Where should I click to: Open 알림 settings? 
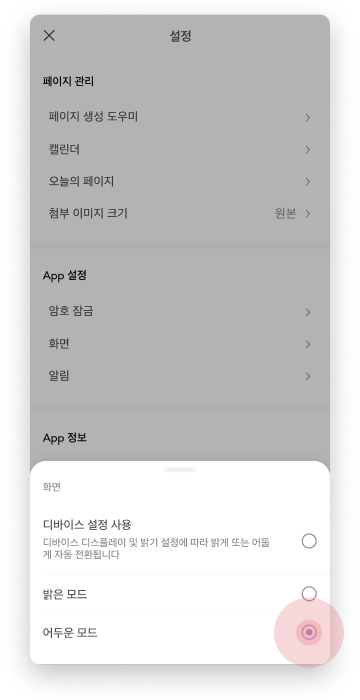pos(180,376)
